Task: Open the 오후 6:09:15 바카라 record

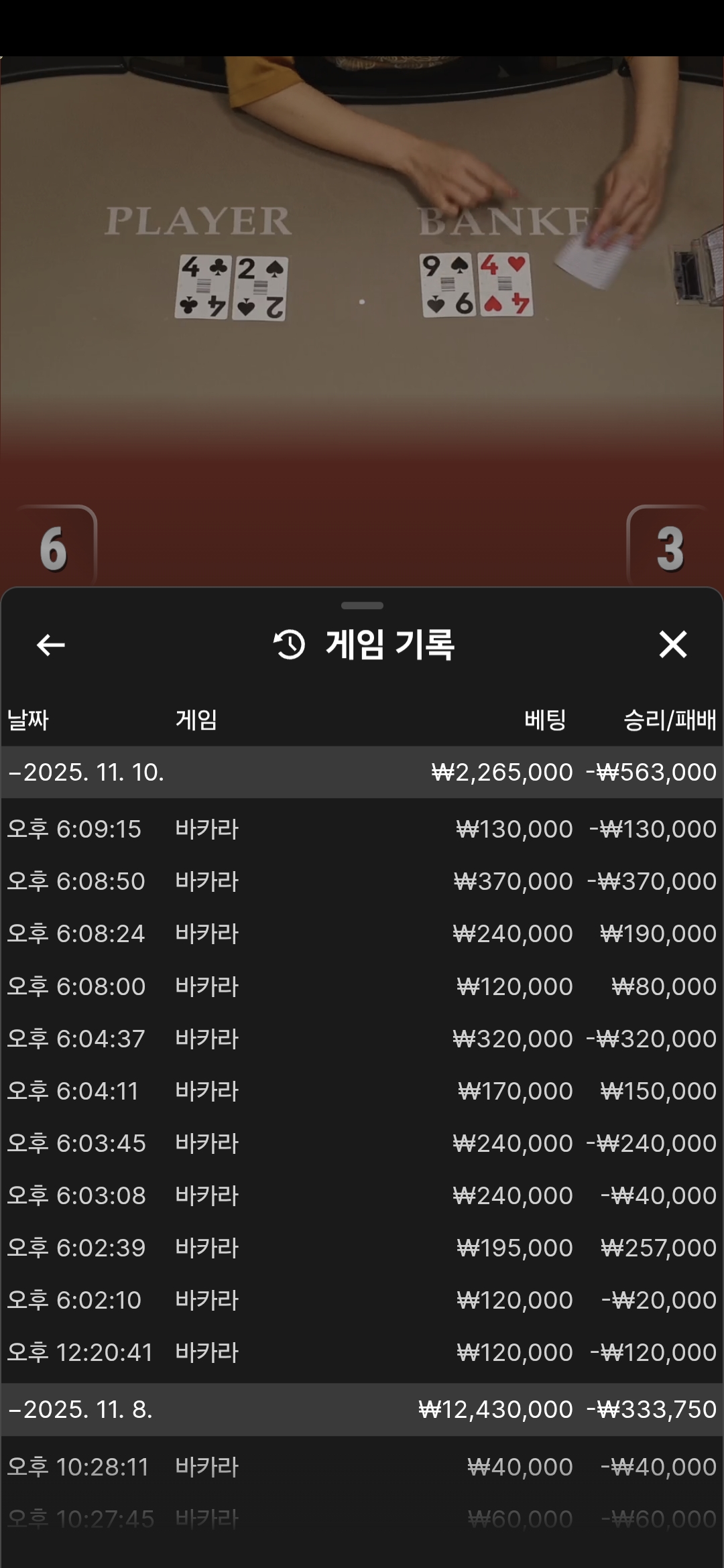Action: pyautogui.click(x=362, y=830)
